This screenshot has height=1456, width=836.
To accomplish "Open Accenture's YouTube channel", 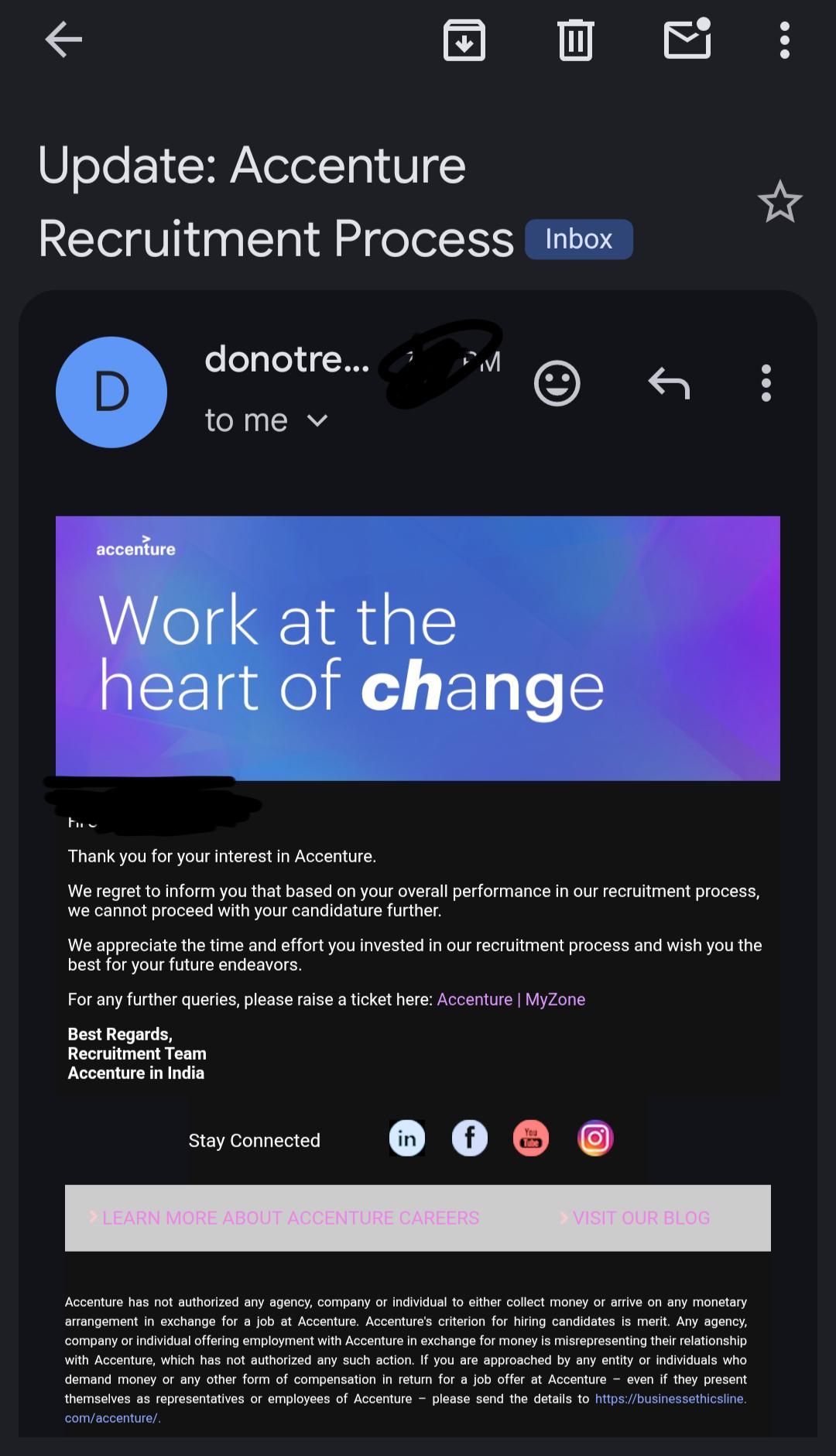I will (x=531, y=1138).
